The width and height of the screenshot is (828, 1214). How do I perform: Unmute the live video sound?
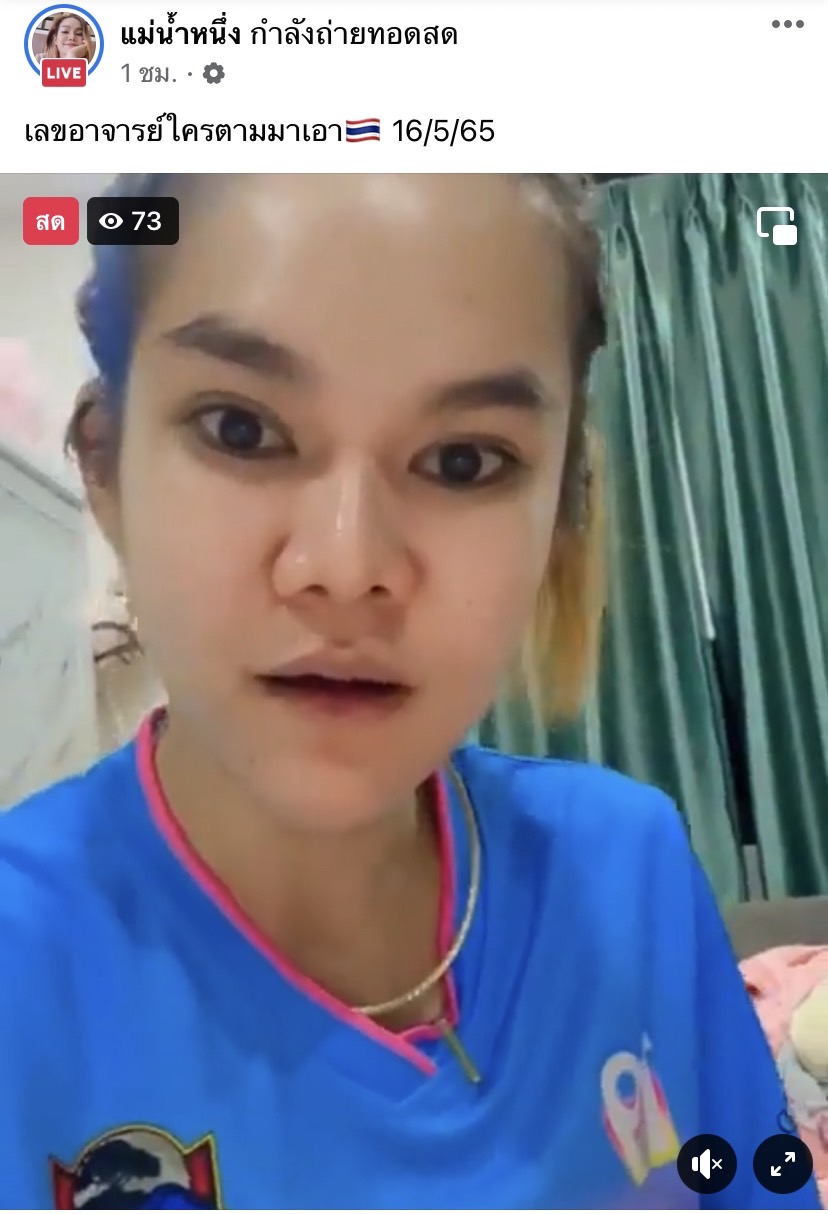[x=707, y=1163]
